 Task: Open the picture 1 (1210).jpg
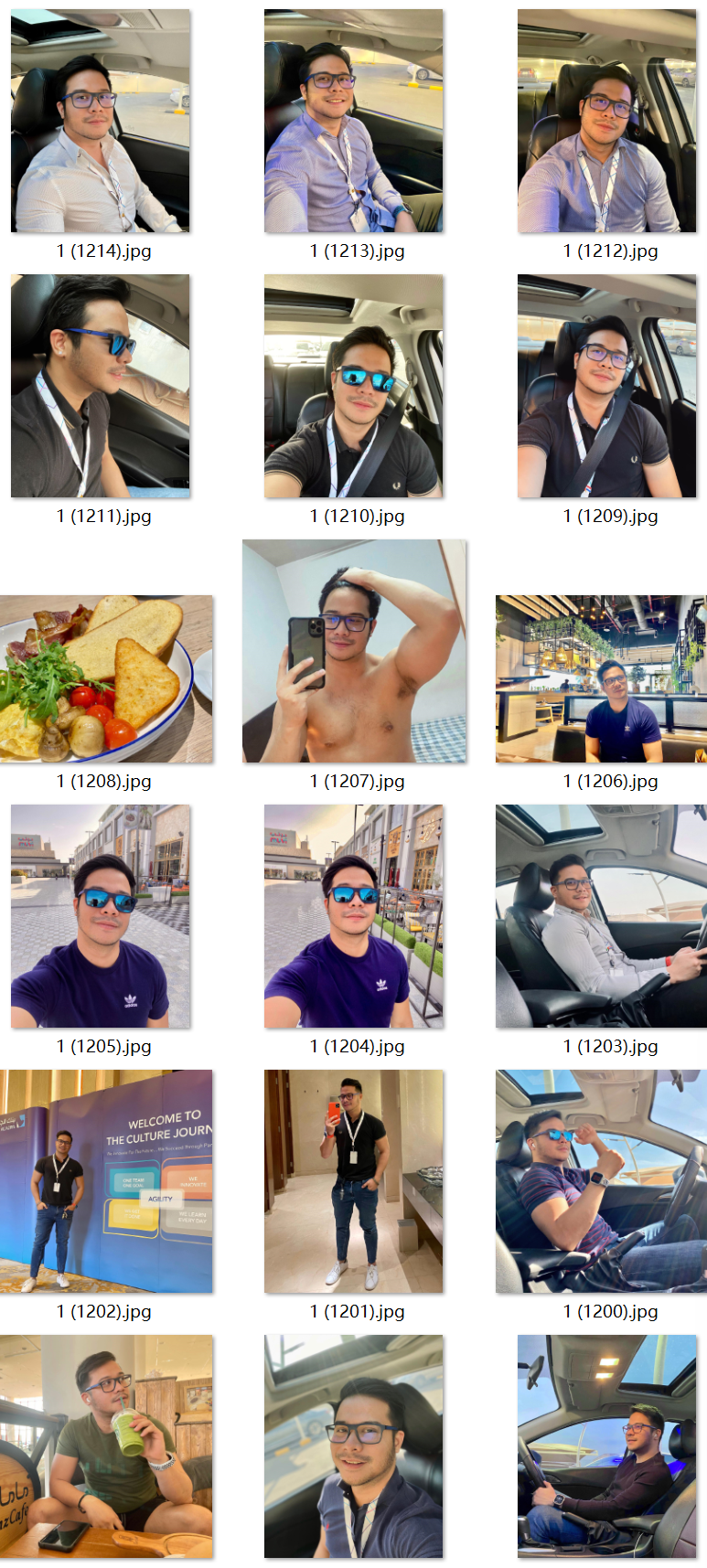[354, 386]
